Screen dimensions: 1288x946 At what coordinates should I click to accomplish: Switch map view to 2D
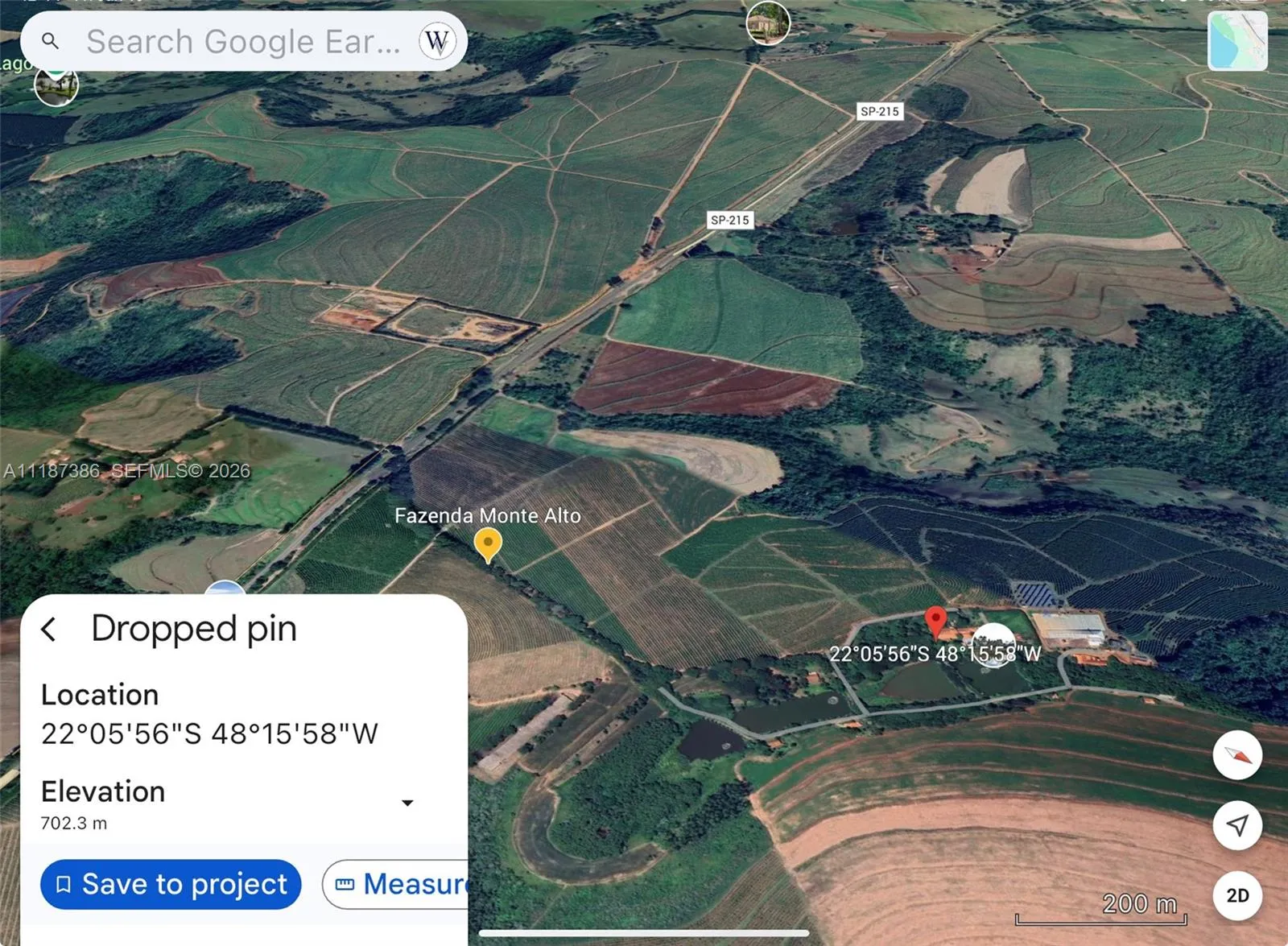(1237, 895)
